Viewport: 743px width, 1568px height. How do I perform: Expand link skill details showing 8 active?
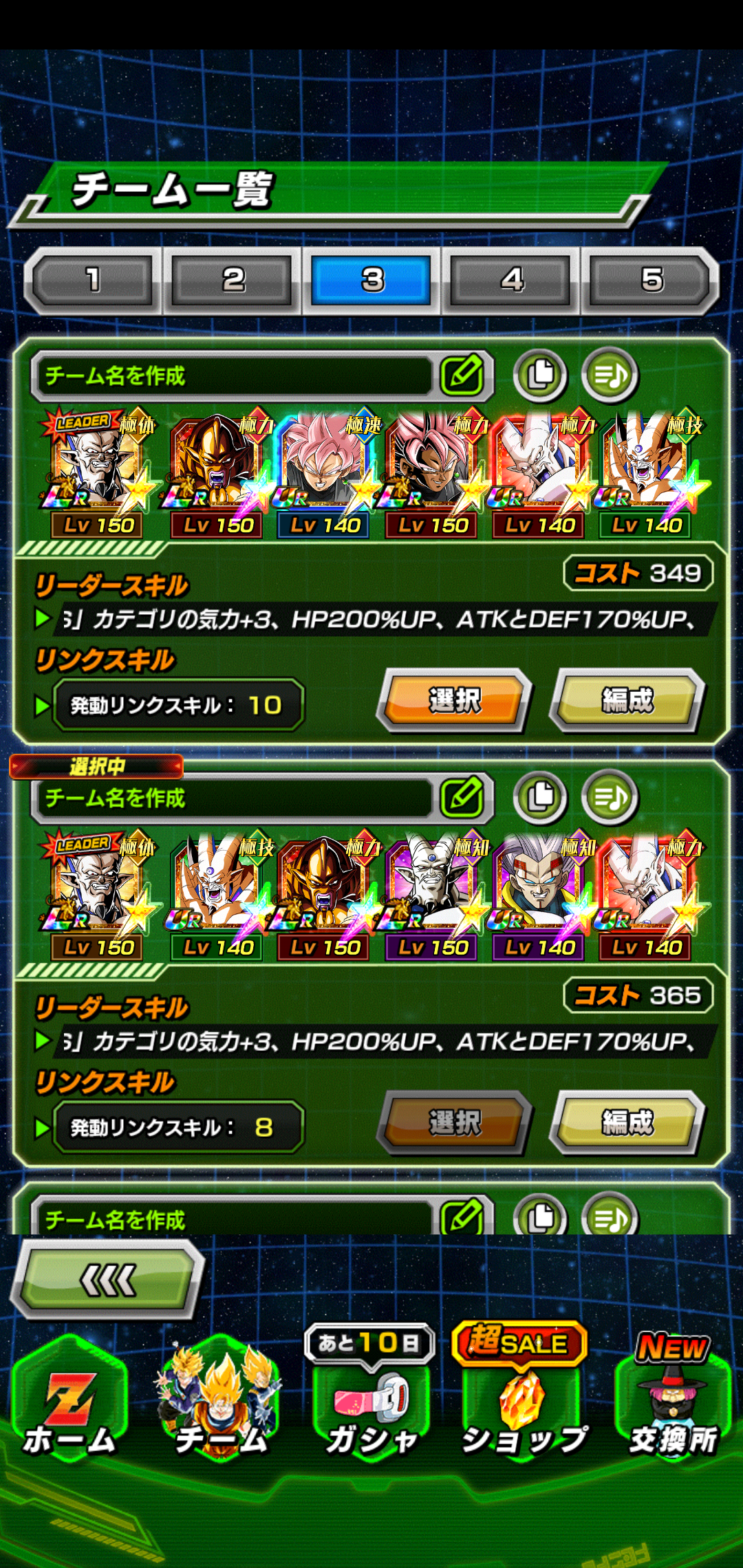point(177,1127)
